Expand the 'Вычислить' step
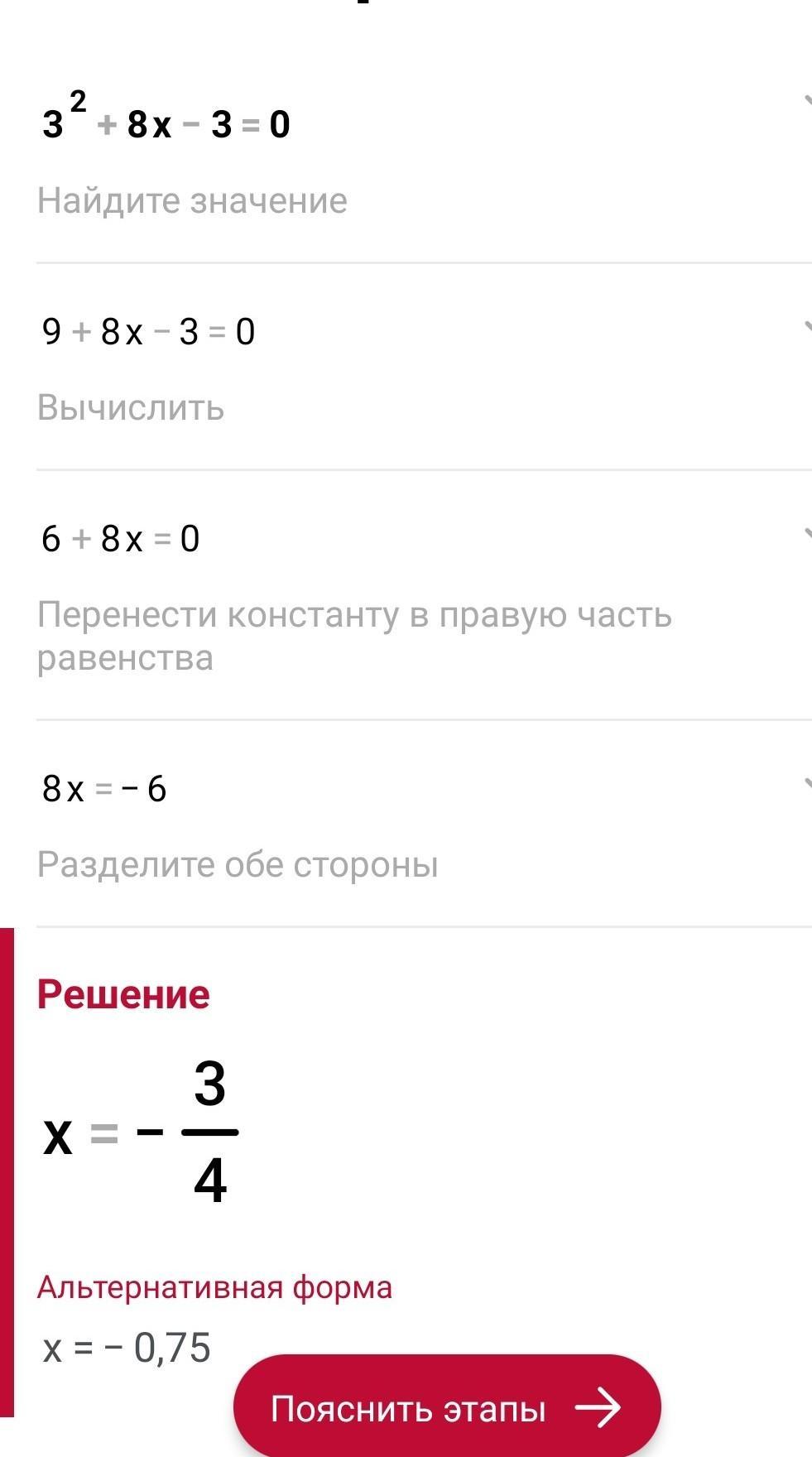812x1457 pixels. 805,327
